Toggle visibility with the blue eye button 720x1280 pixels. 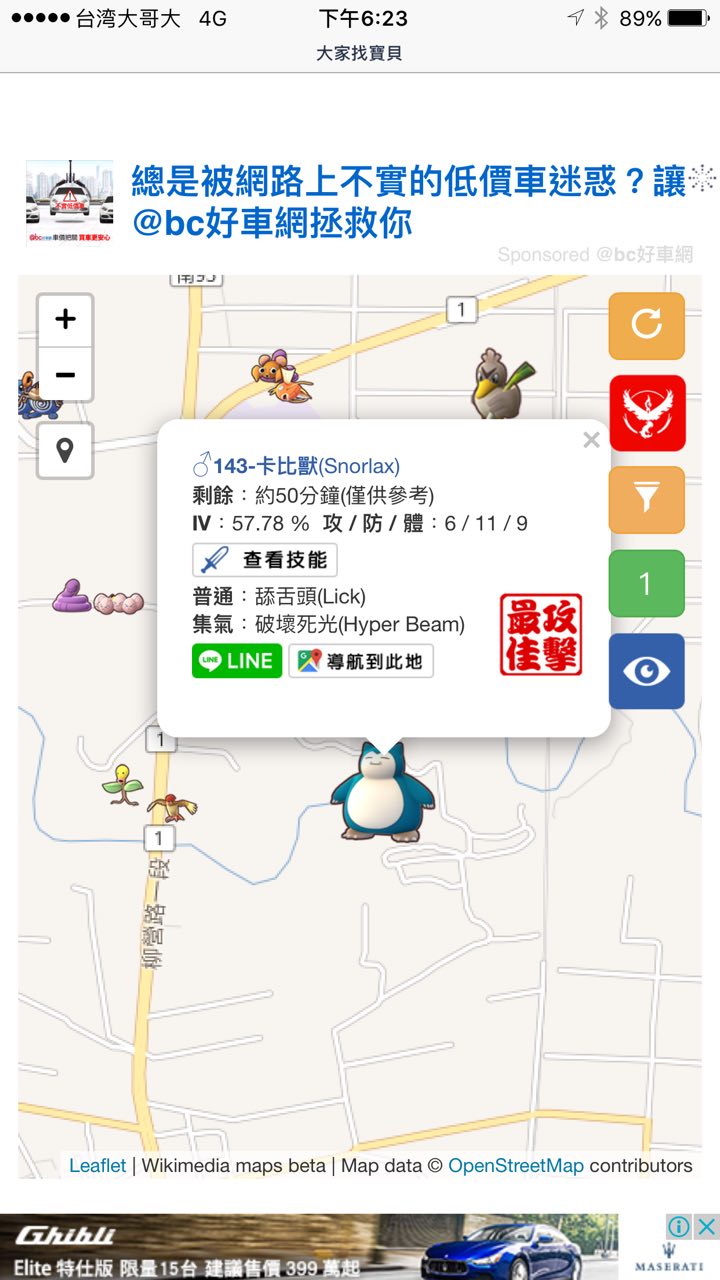647,671
